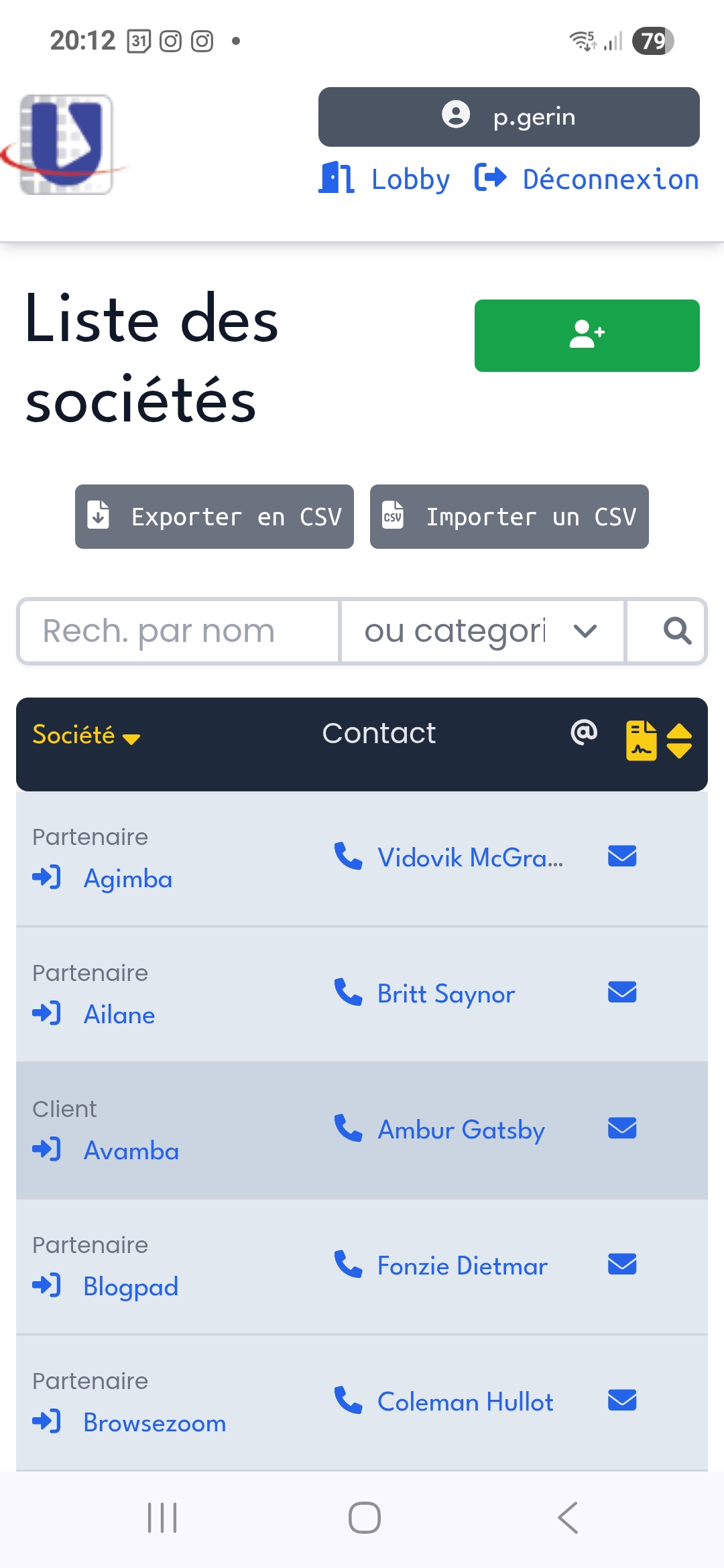The image size is (724, 1568).
Task: Tap the Déconnexion logout link
Action: [x=587, y=179]
